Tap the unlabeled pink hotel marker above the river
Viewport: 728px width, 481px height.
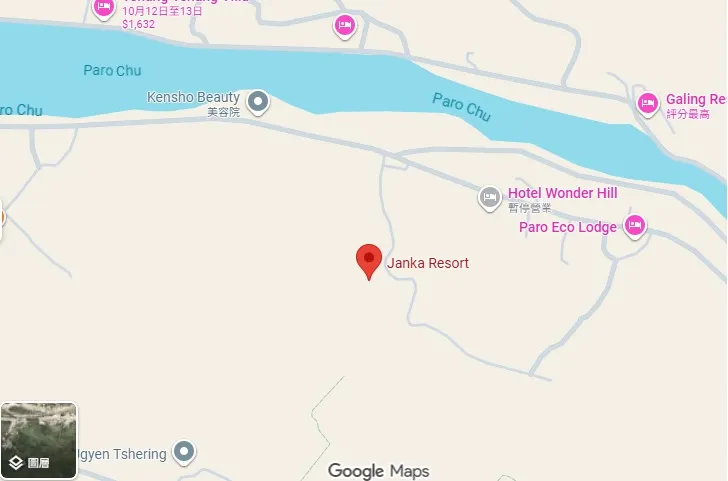345,25
